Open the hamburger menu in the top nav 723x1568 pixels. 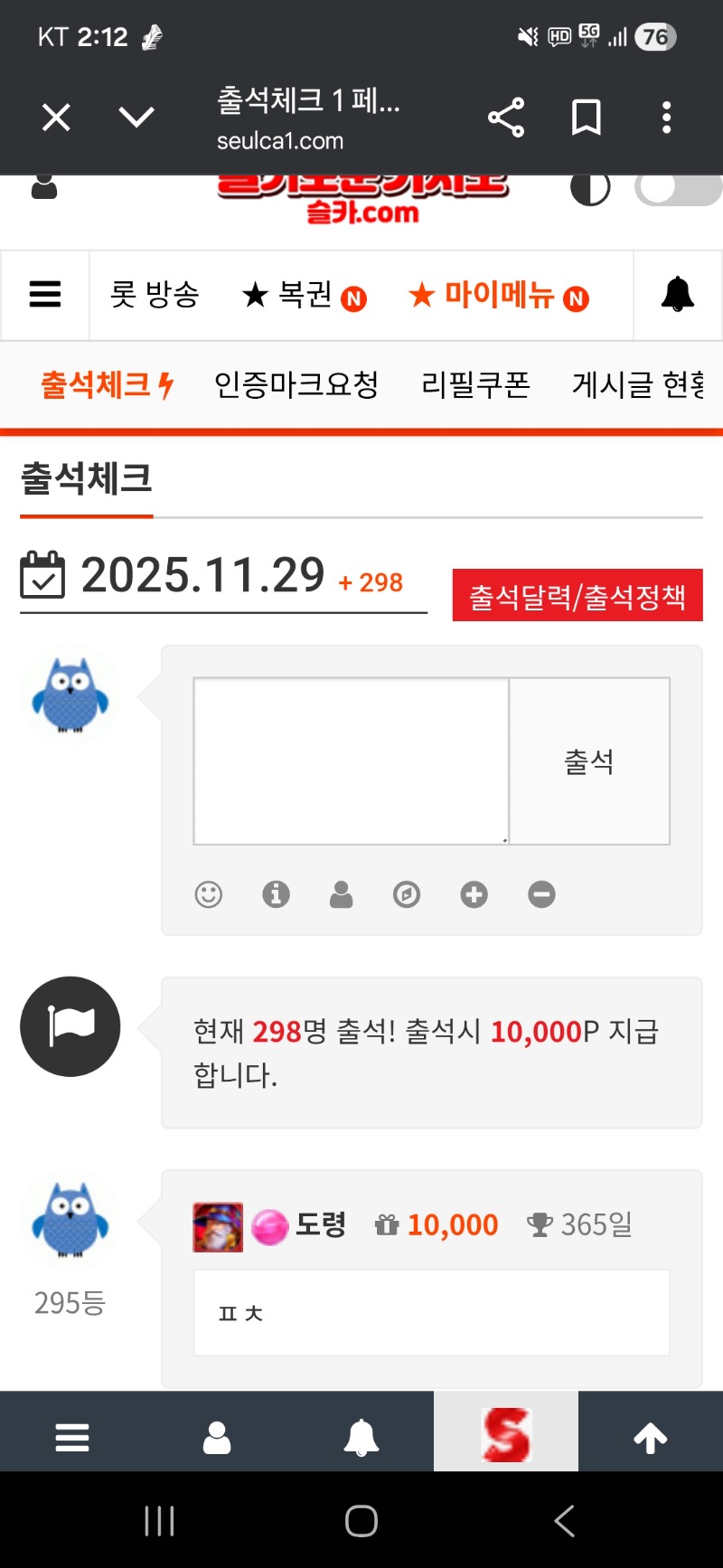pos(45,295)
